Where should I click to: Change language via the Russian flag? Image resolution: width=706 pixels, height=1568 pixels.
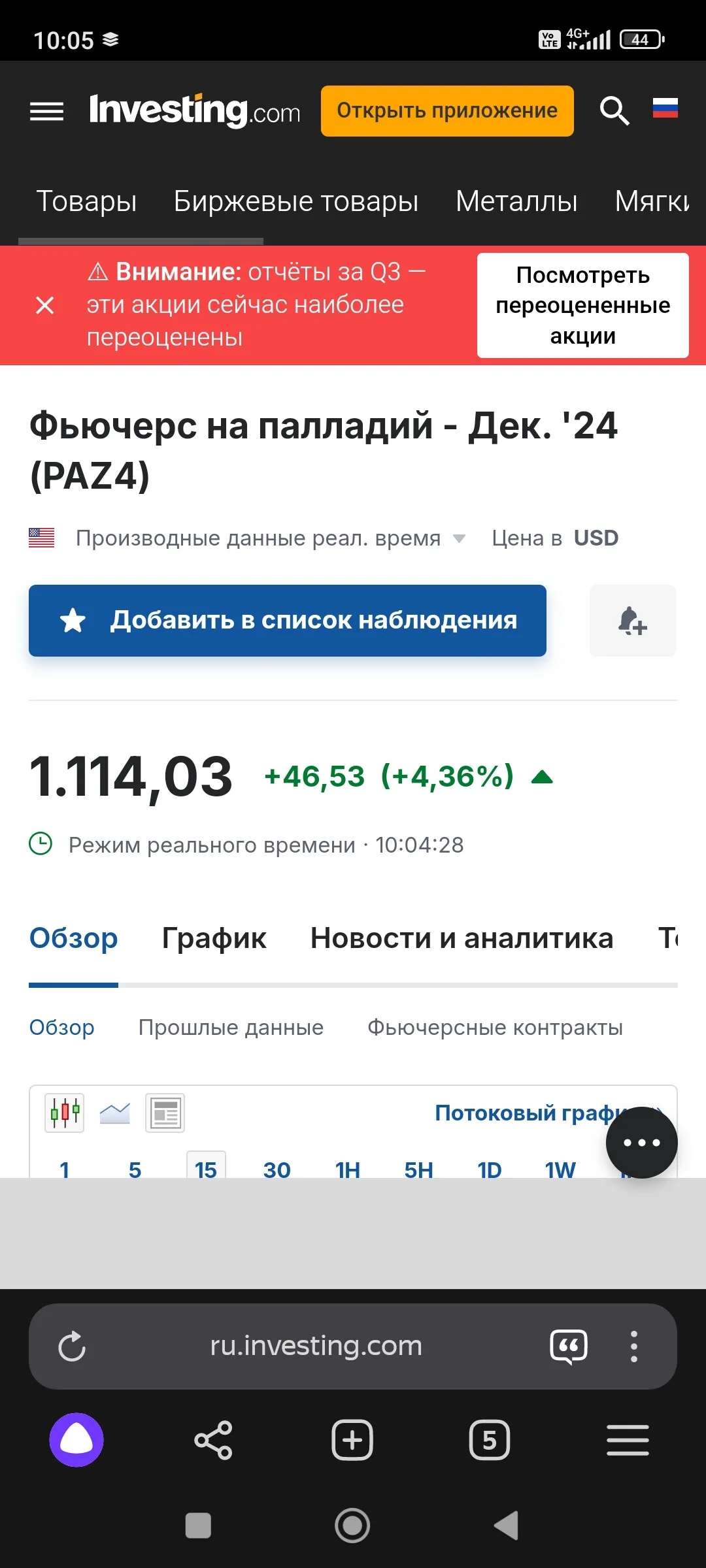pos(665,108)
